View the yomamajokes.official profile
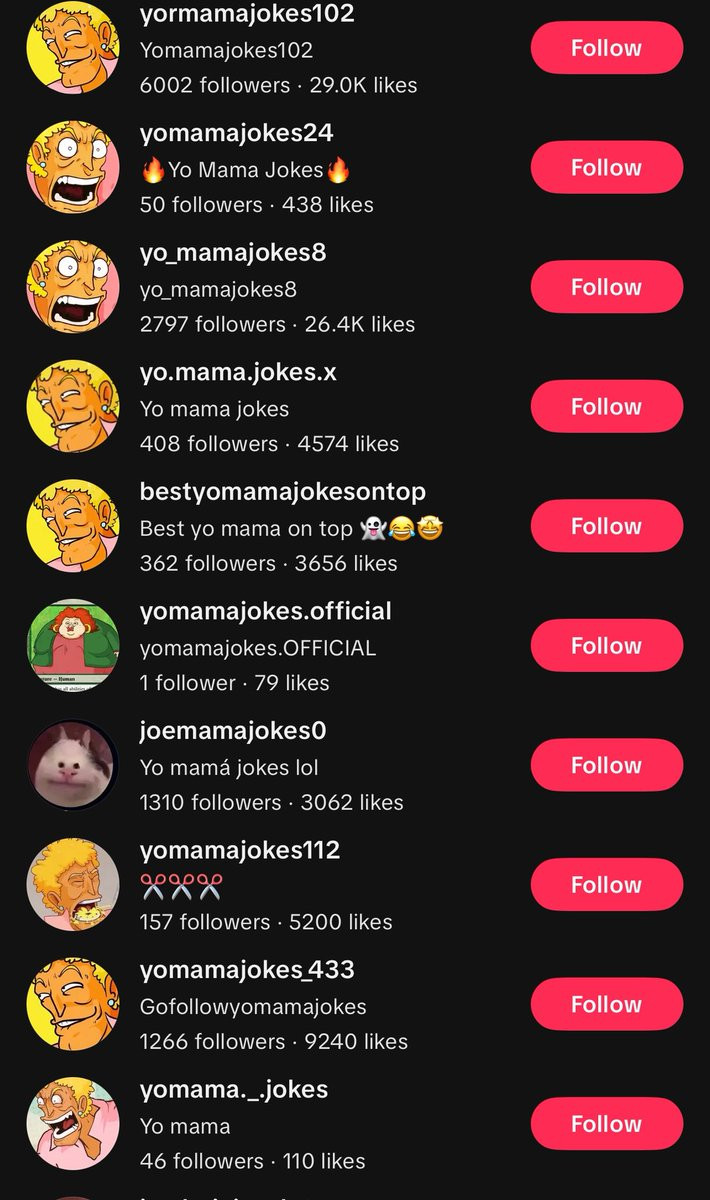The image size is (710, 1200). (x=266, y=611)
